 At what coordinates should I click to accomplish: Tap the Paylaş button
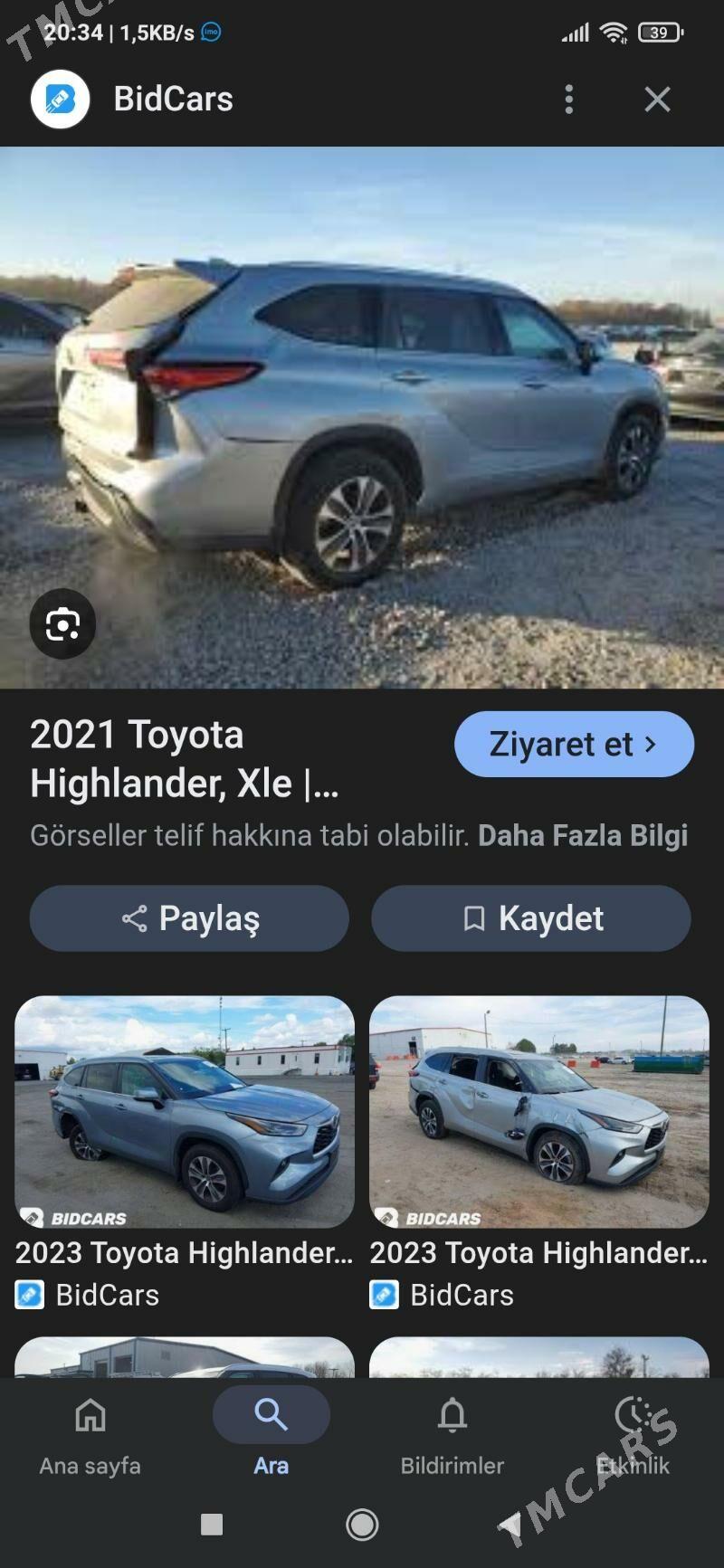[188, 918]
